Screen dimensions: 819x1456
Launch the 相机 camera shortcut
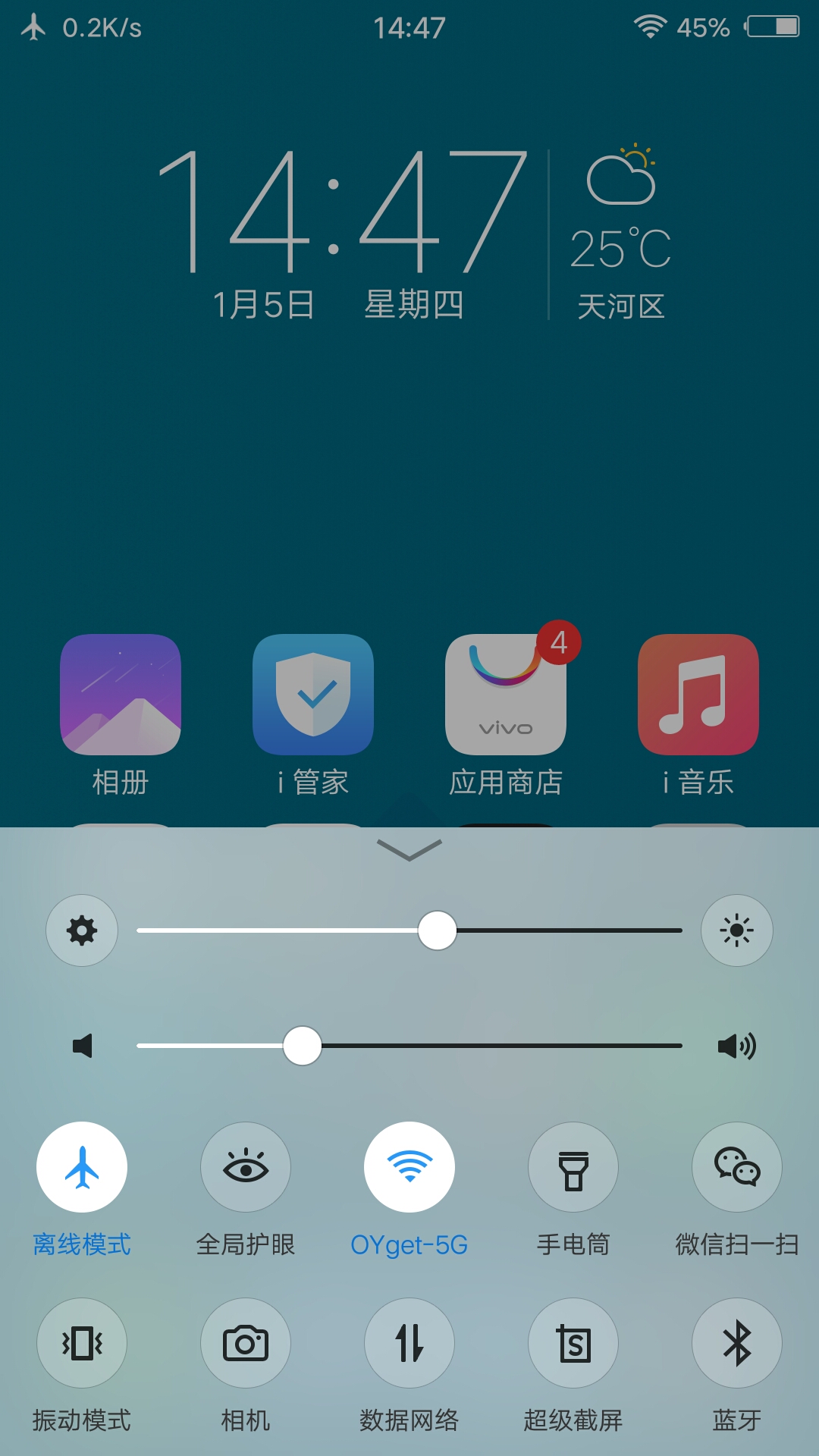point(245,1343)
